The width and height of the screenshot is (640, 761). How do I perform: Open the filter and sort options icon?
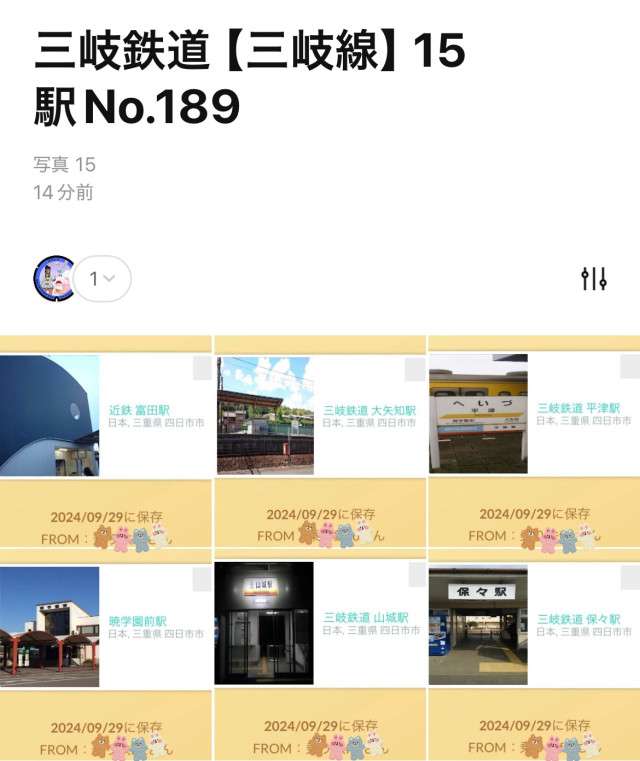click(594, 279)
